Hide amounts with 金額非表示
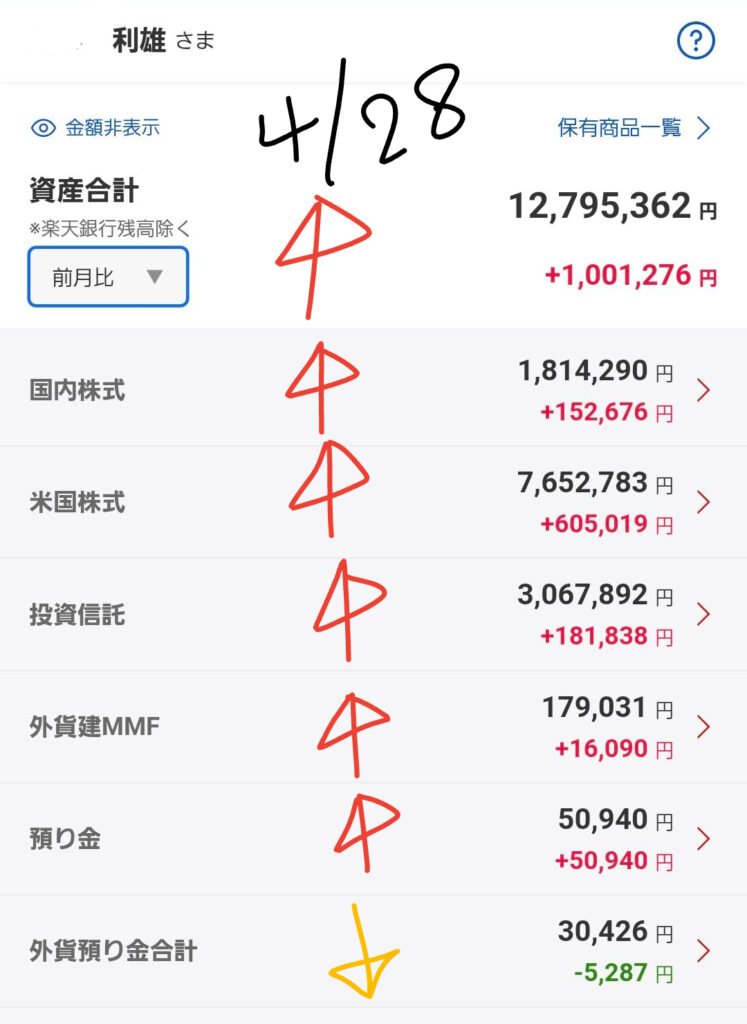Image resolution: width=747 pixels, height=1024 pixels. [x=96, y=128]
